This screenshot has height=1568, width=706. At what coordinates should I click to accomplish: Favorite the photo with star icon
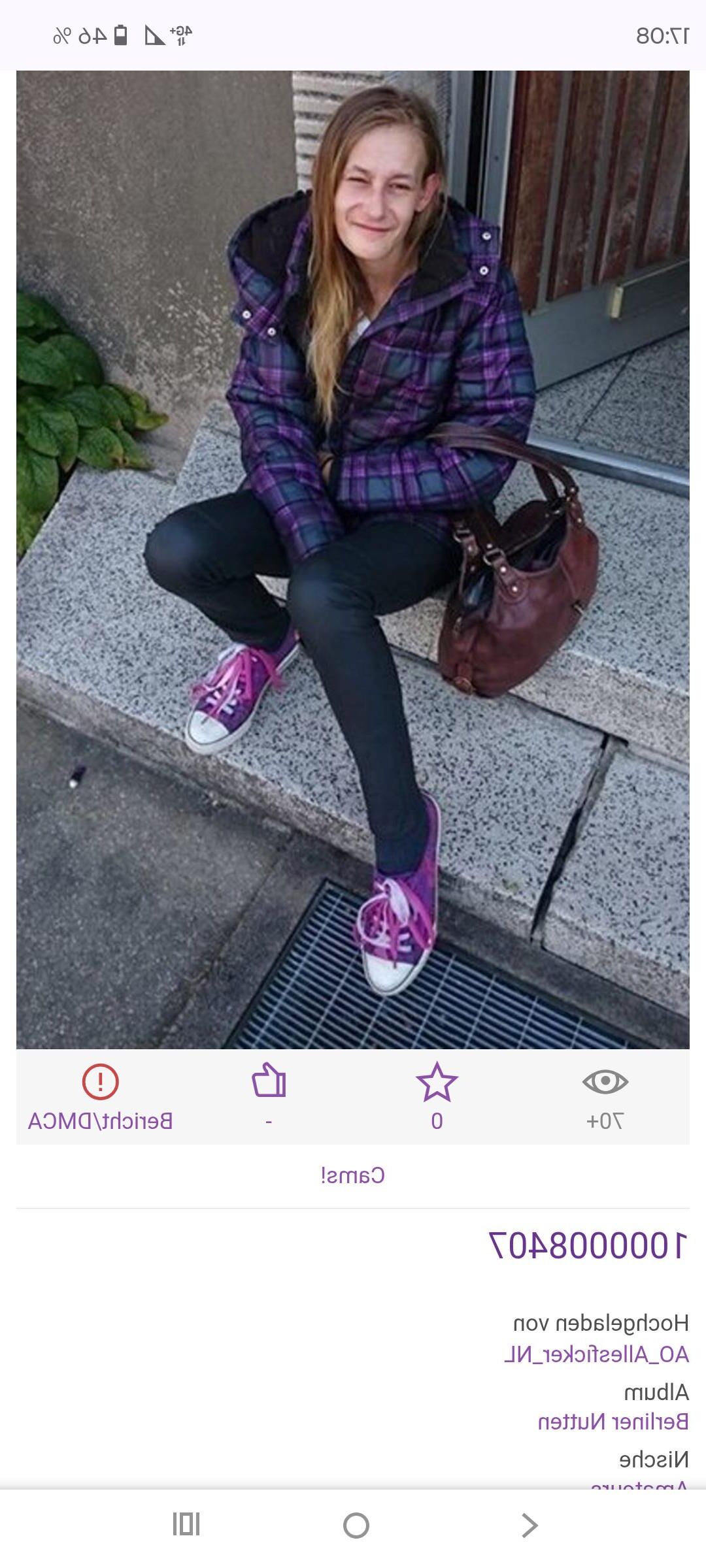pyautogui.click(x=437, y=1082)
